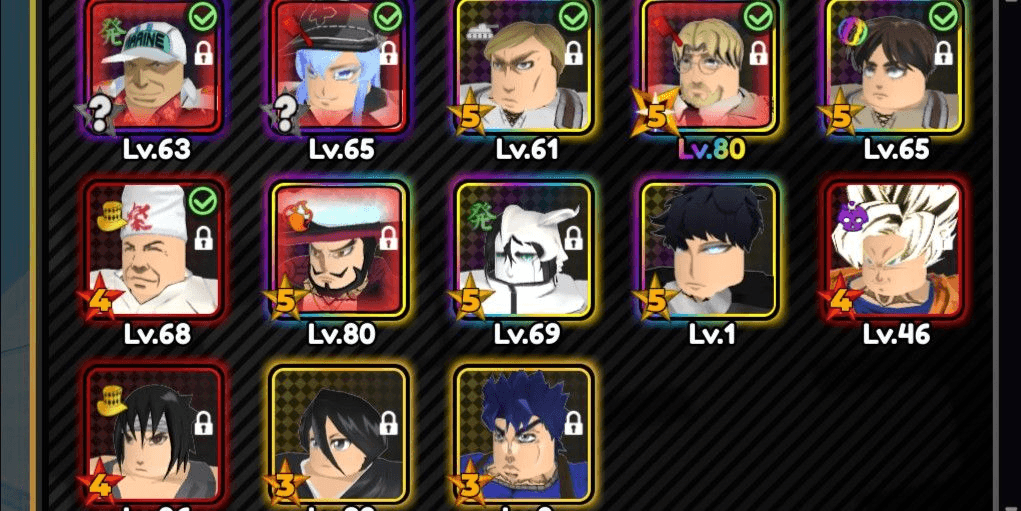Select the Lv.63 Marine cap unit

point(155,68)
